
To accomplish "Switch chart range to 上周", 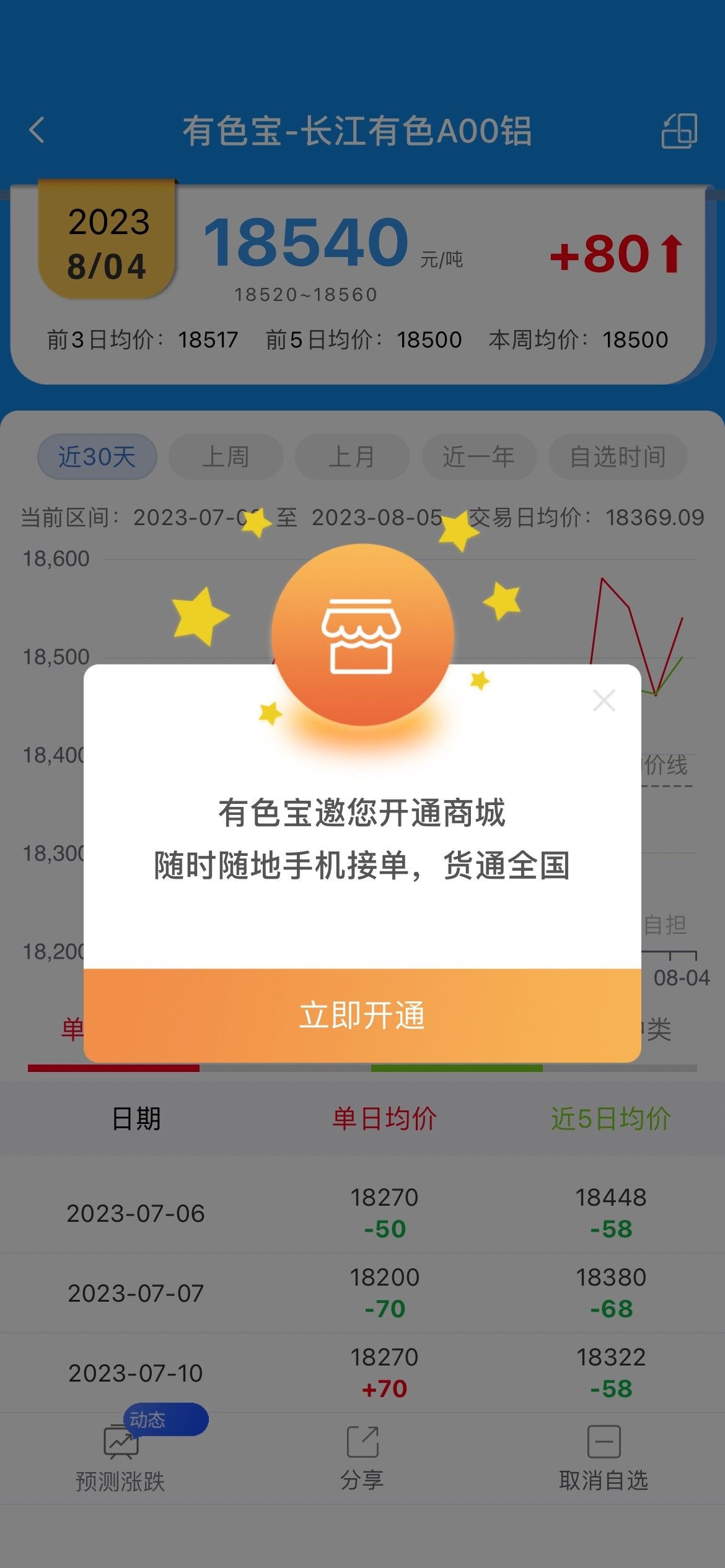I will 226,457.
